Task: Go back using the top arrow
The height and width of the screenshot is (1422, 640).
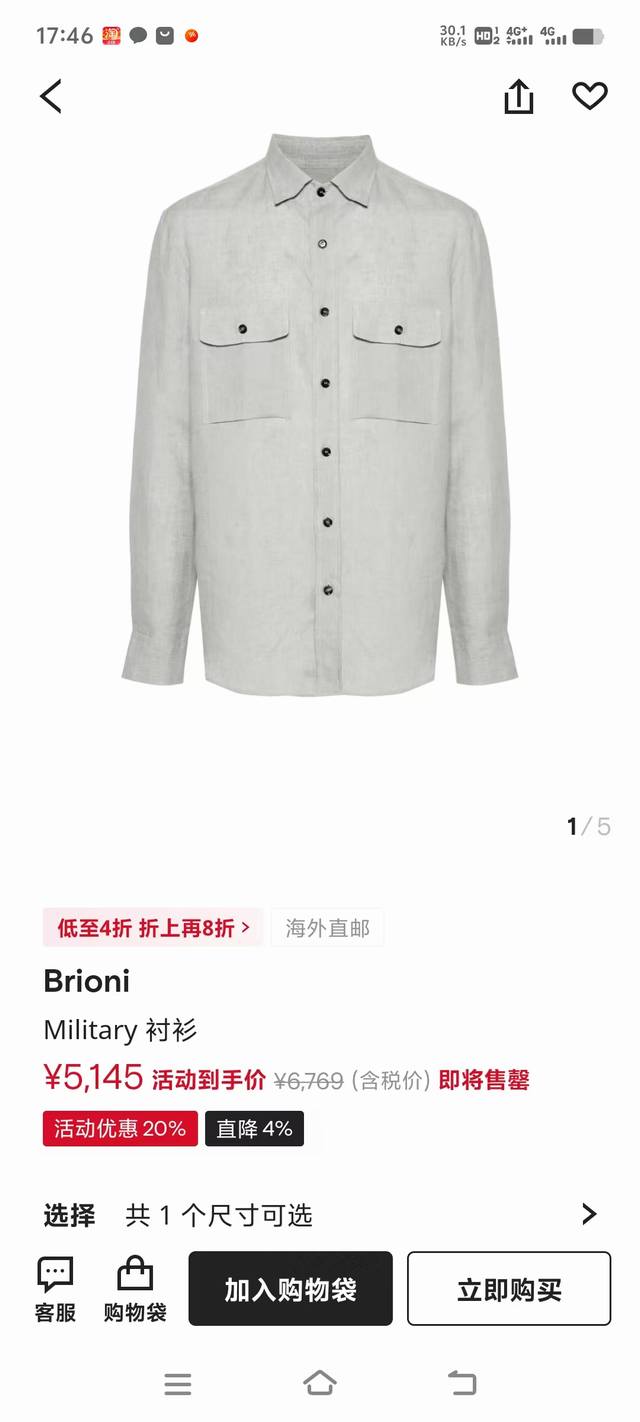Action: pyautogui.click(x=51, y=96)
